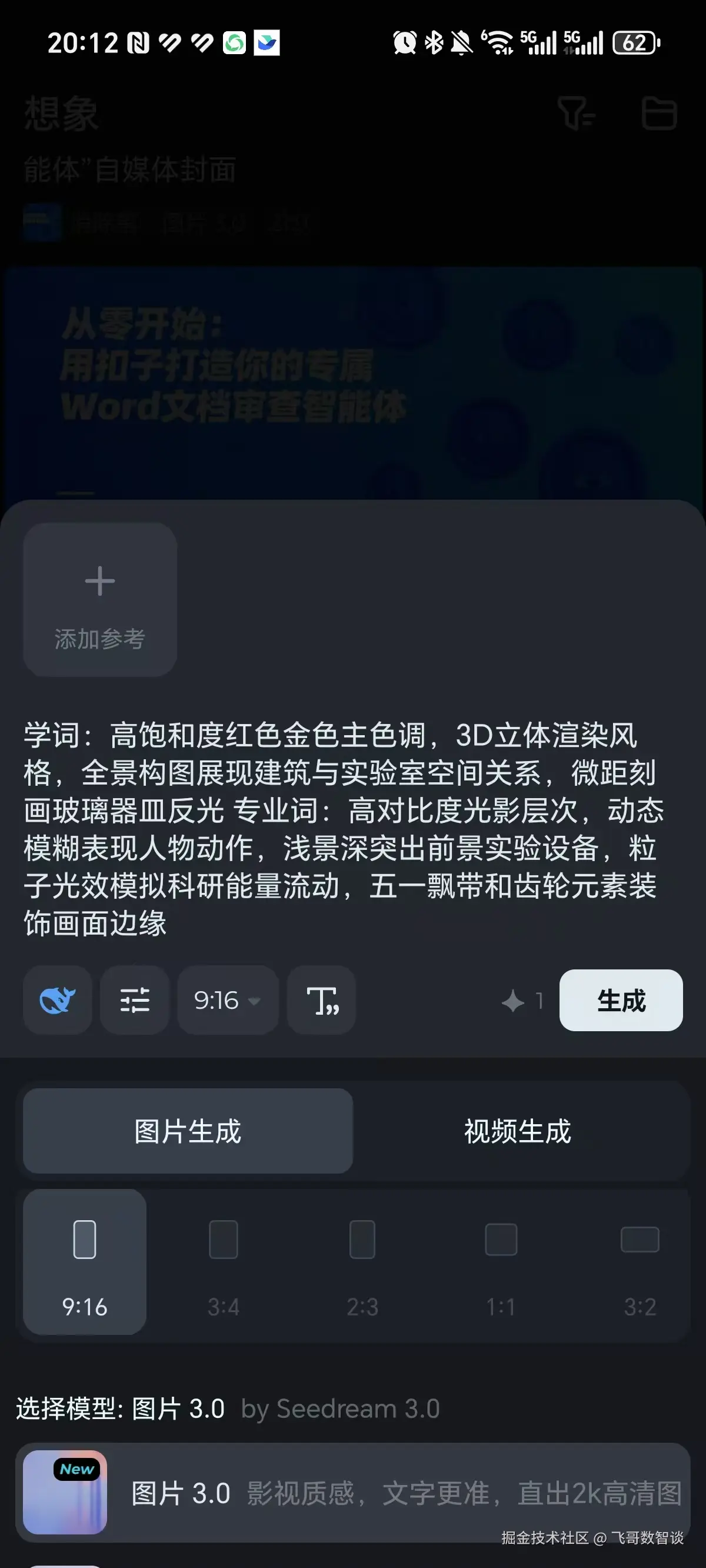Tap the 添加参考 add reference tile
This screenshot has width=706, height=1568.
100,600
